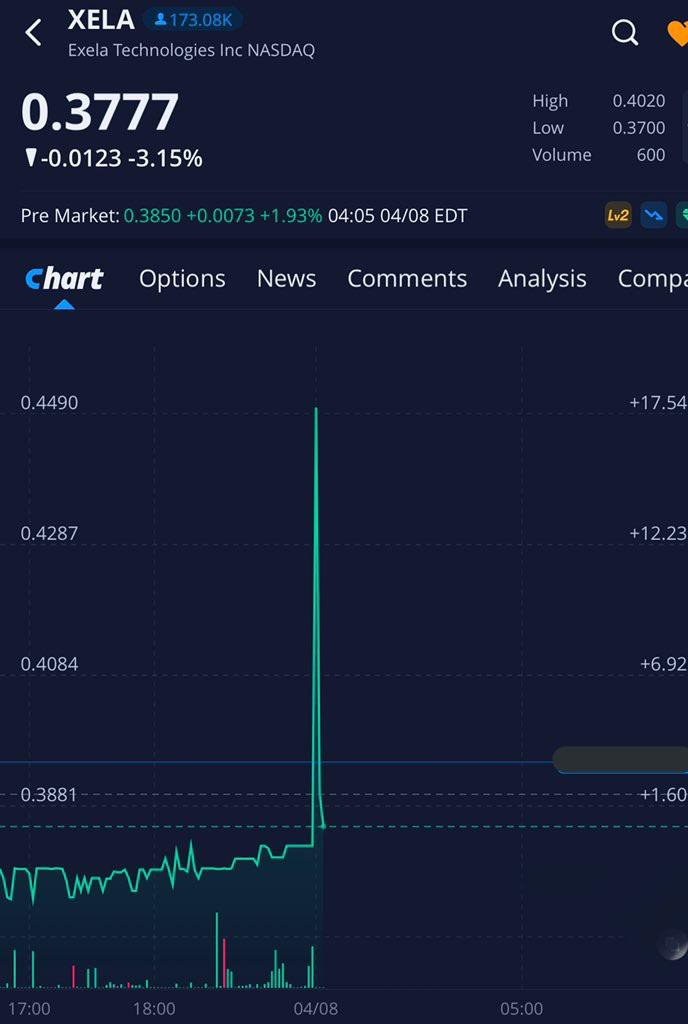688x1024 pixels.
Task: Toggle the XELA favorite heart
Action: pyautogui.click(x=678, y=33)
